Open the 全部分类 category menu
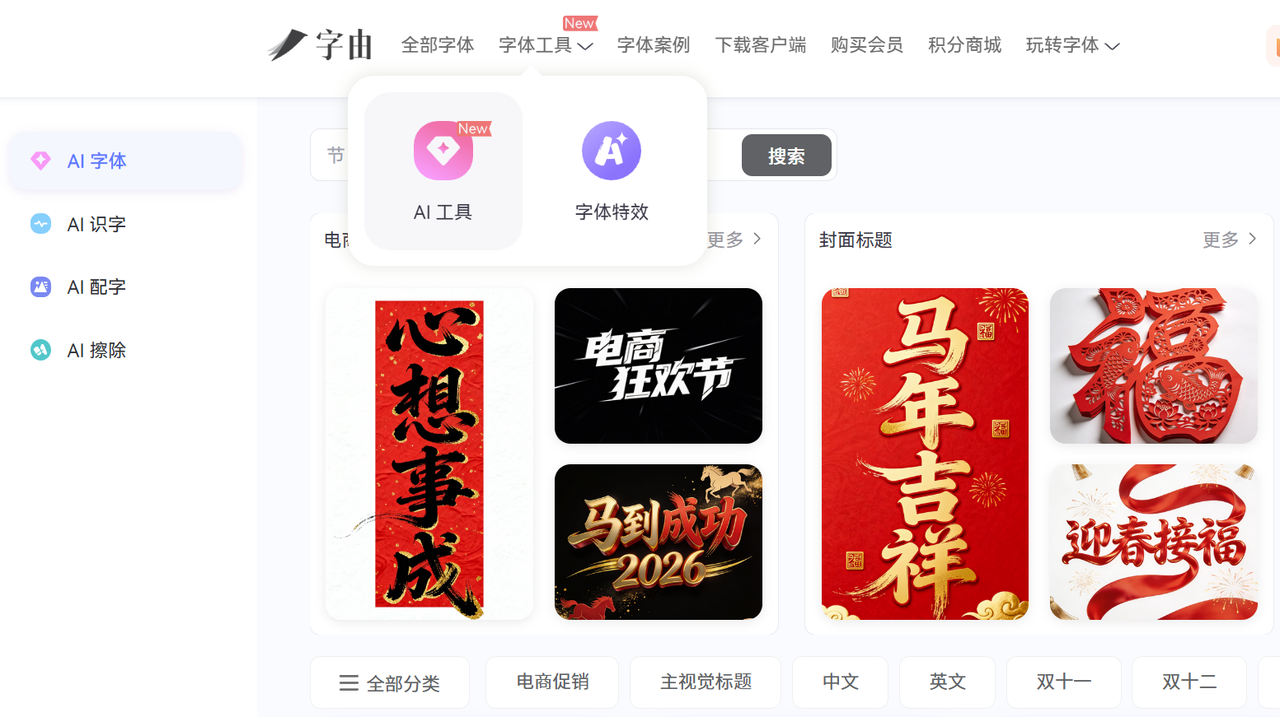This screenshot has height=717, width=1280. point(390,683)
